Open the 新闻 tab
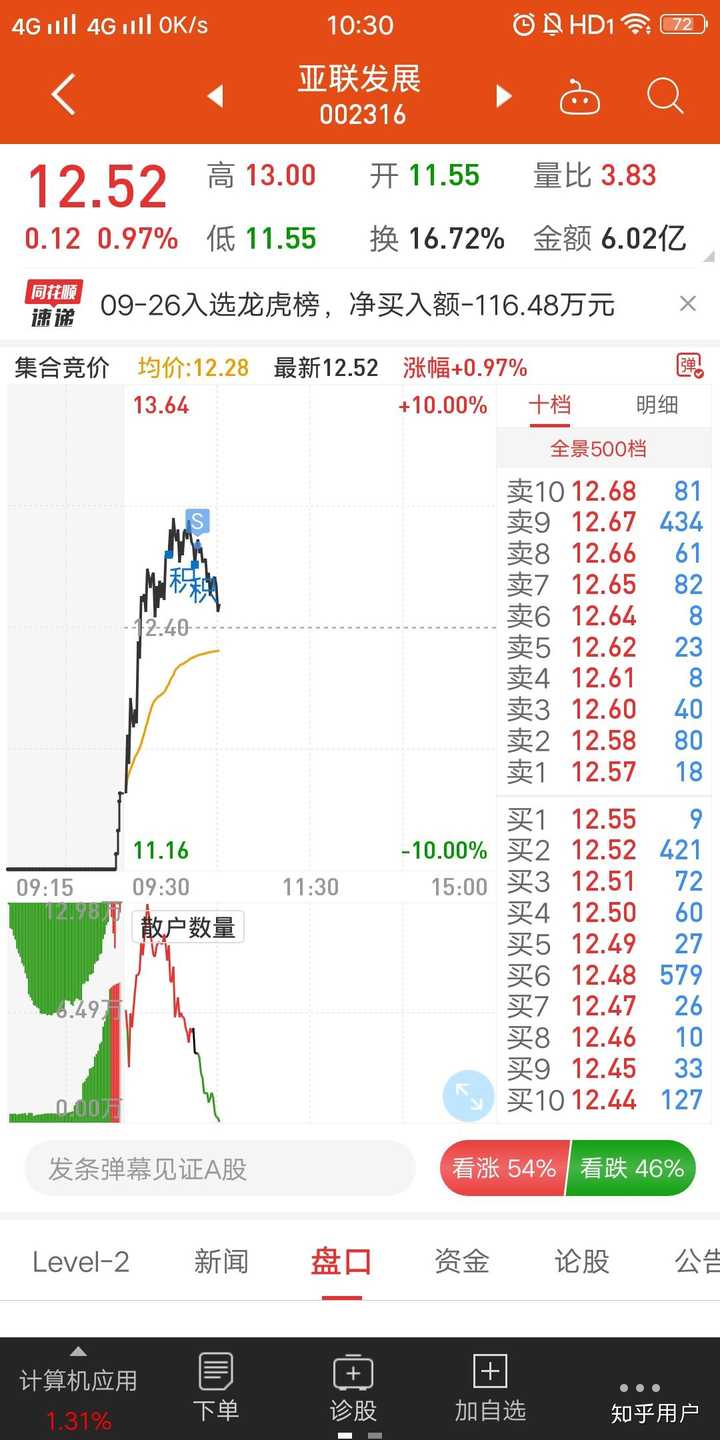The height and width of the screenshot is (1440, 720). [x=221, y=1262]
